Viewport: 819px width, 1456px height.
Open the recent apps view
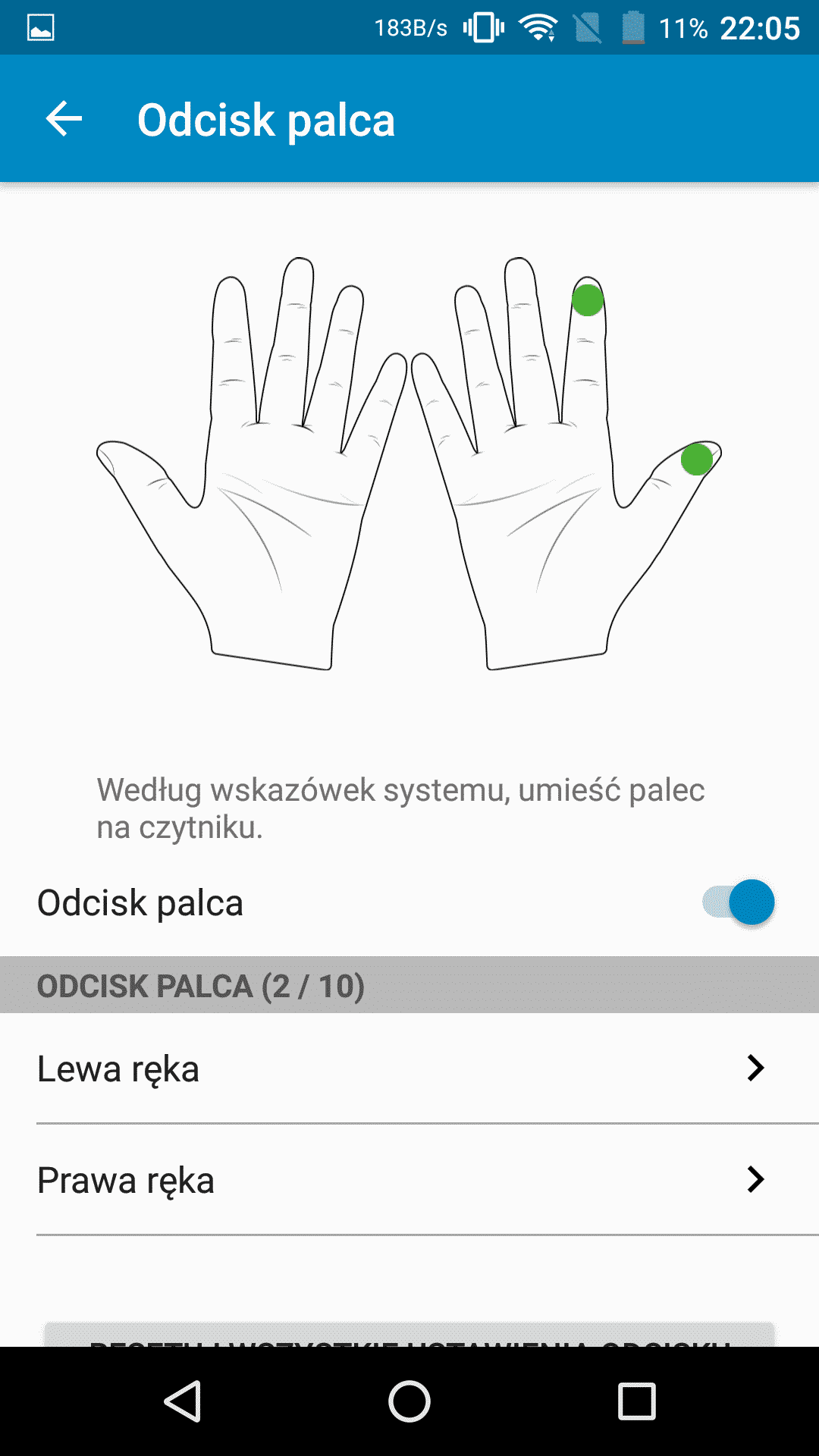[636, 1401]
